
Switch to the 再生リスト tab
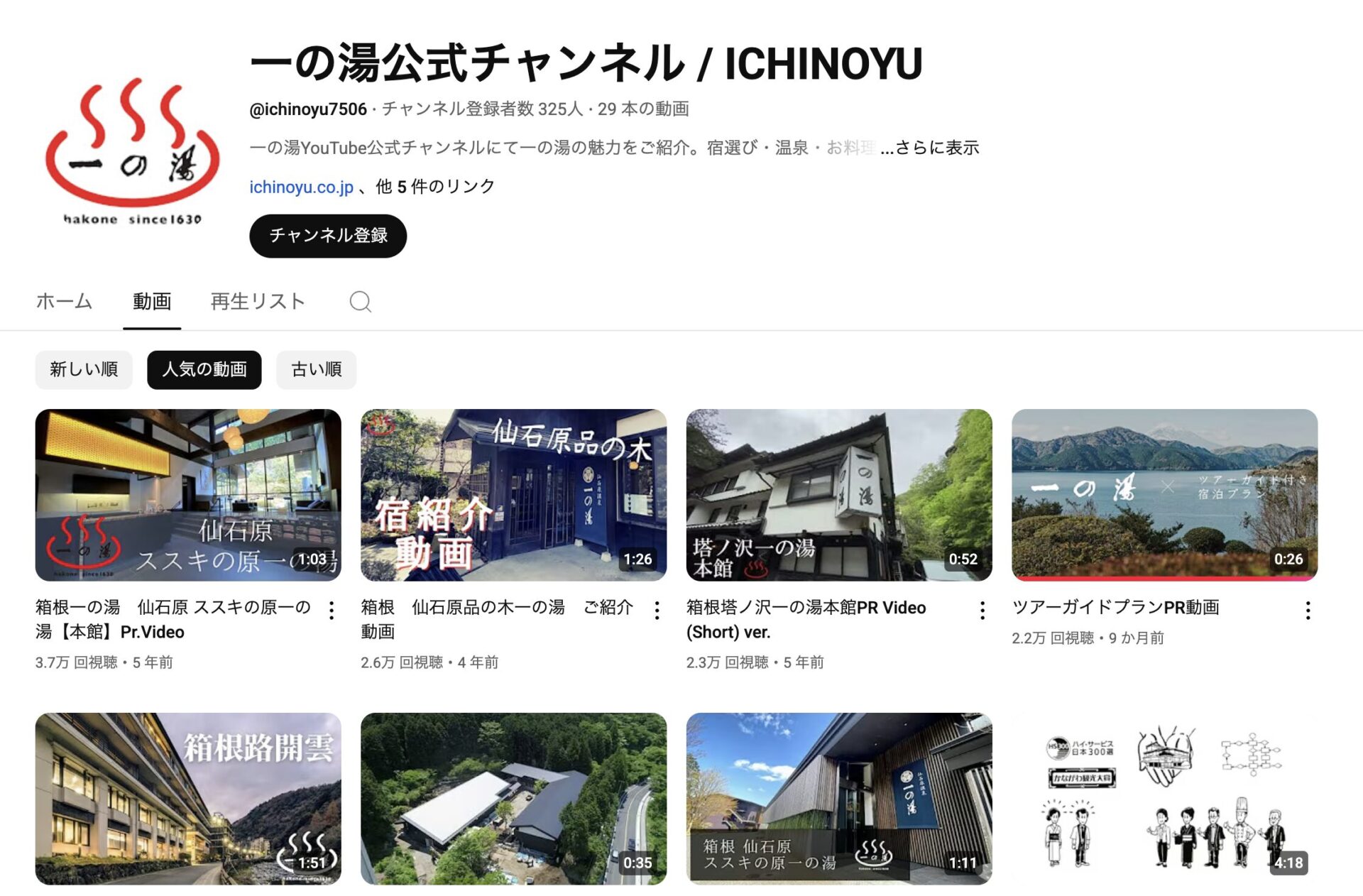(x=258, y=302)
